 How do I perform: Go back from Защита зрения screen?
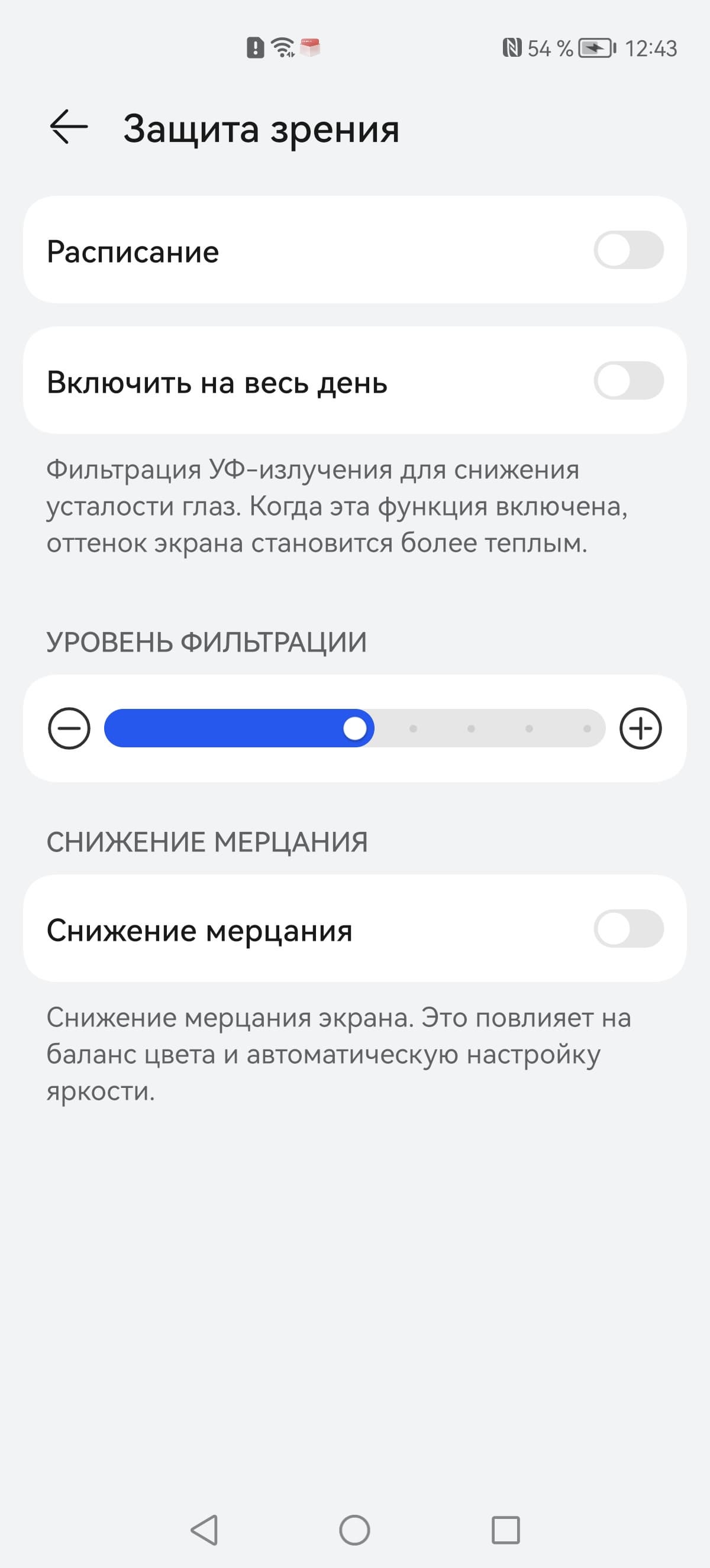(x=68, y=127)
